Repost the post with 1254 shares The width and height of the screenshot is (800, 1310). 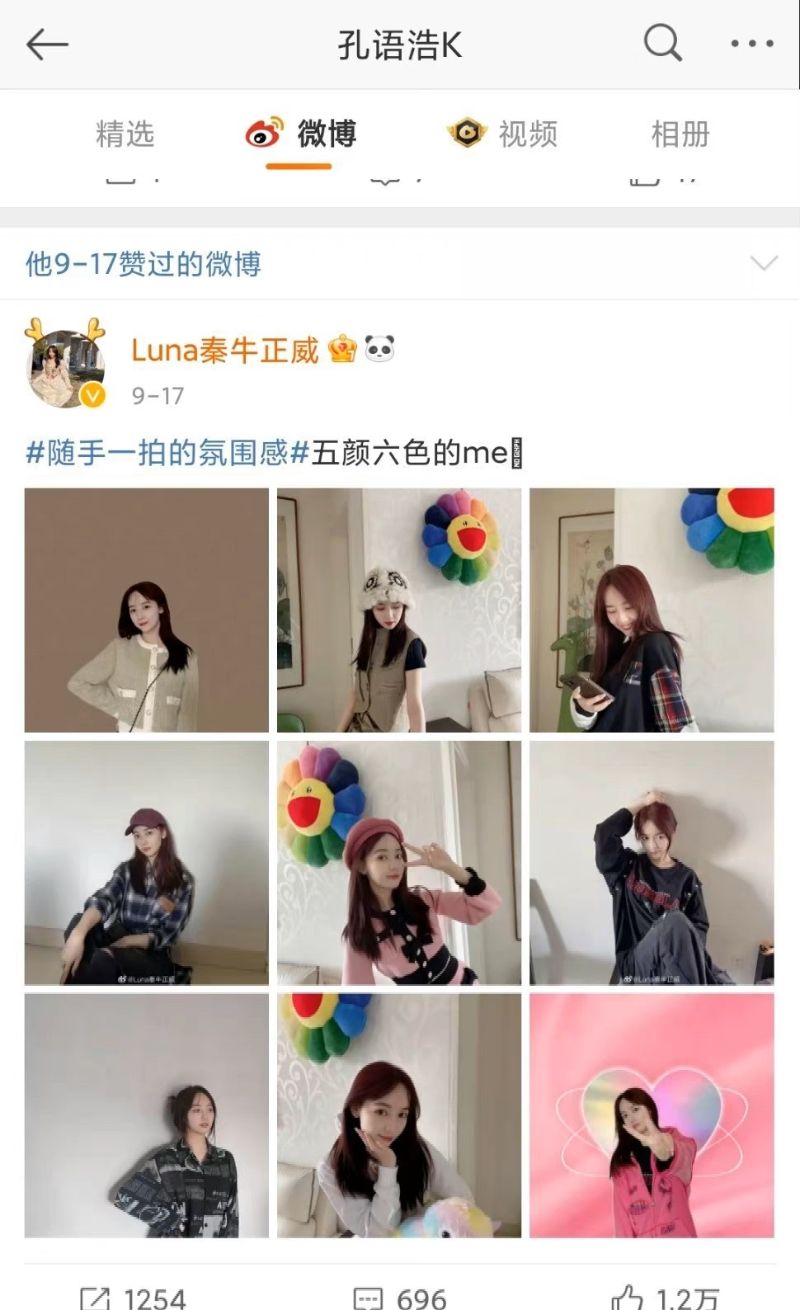click(x=133, y=1298)
